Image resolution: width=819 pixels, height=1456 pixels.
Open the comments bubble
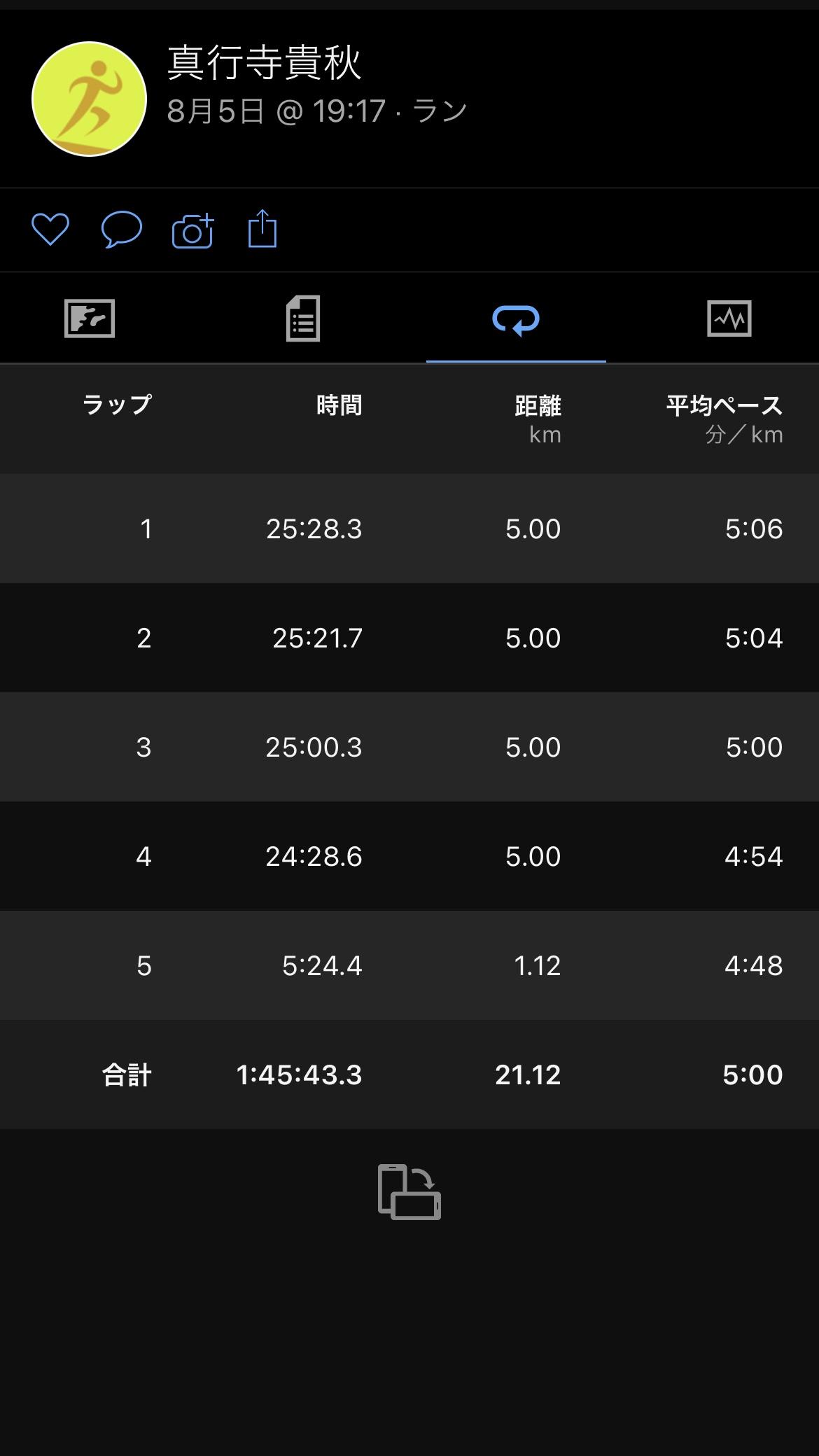pyautogui.click(x=122, y=230)
